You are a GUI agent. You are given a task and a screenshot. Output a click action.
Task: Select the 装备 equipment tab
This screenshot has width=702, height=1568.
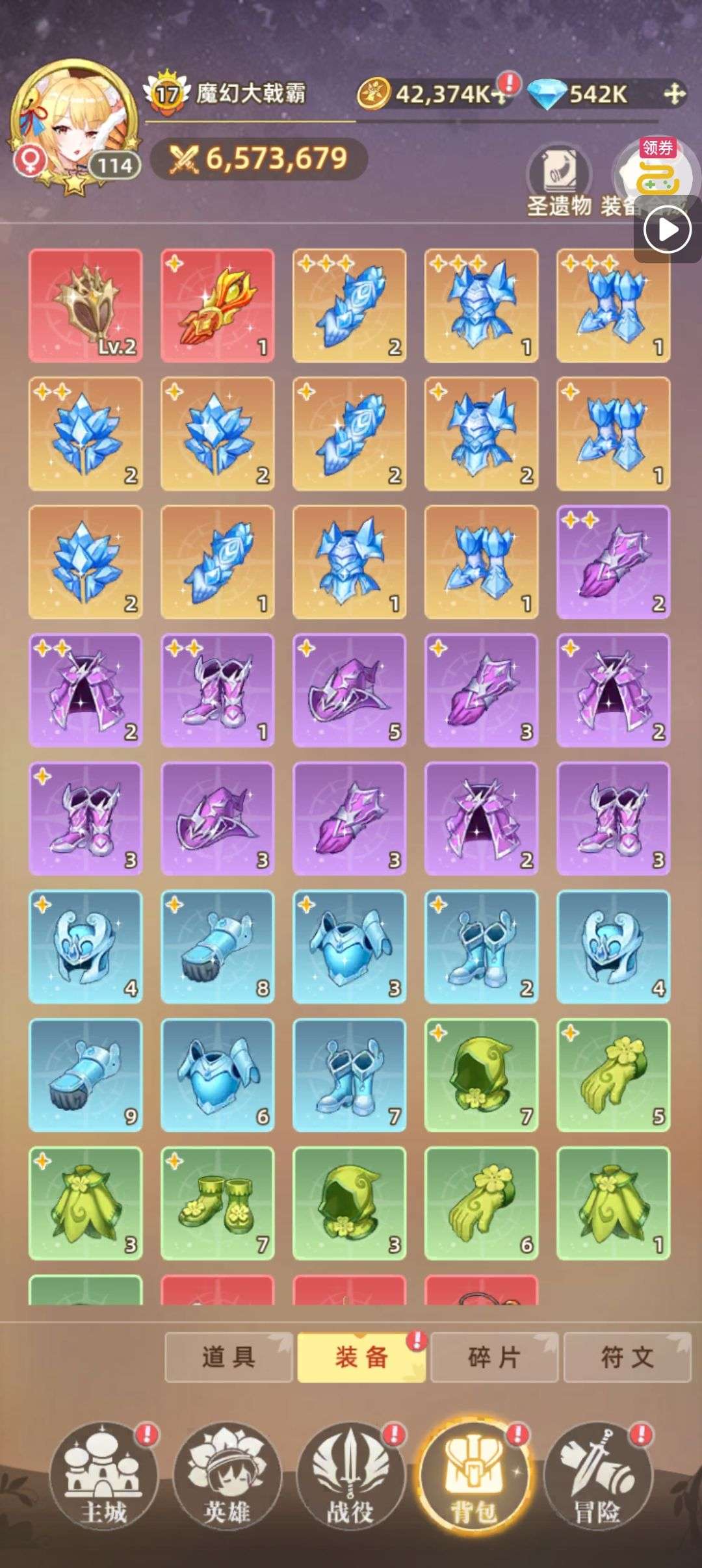[361, 1357]
